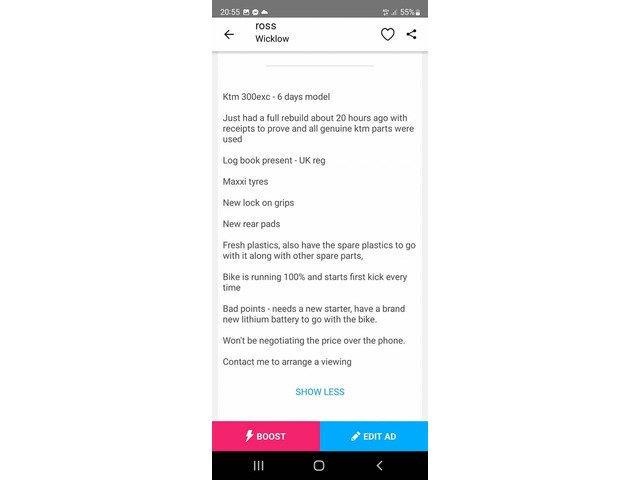
Task: Boost this ad
Action: [266, 436]
